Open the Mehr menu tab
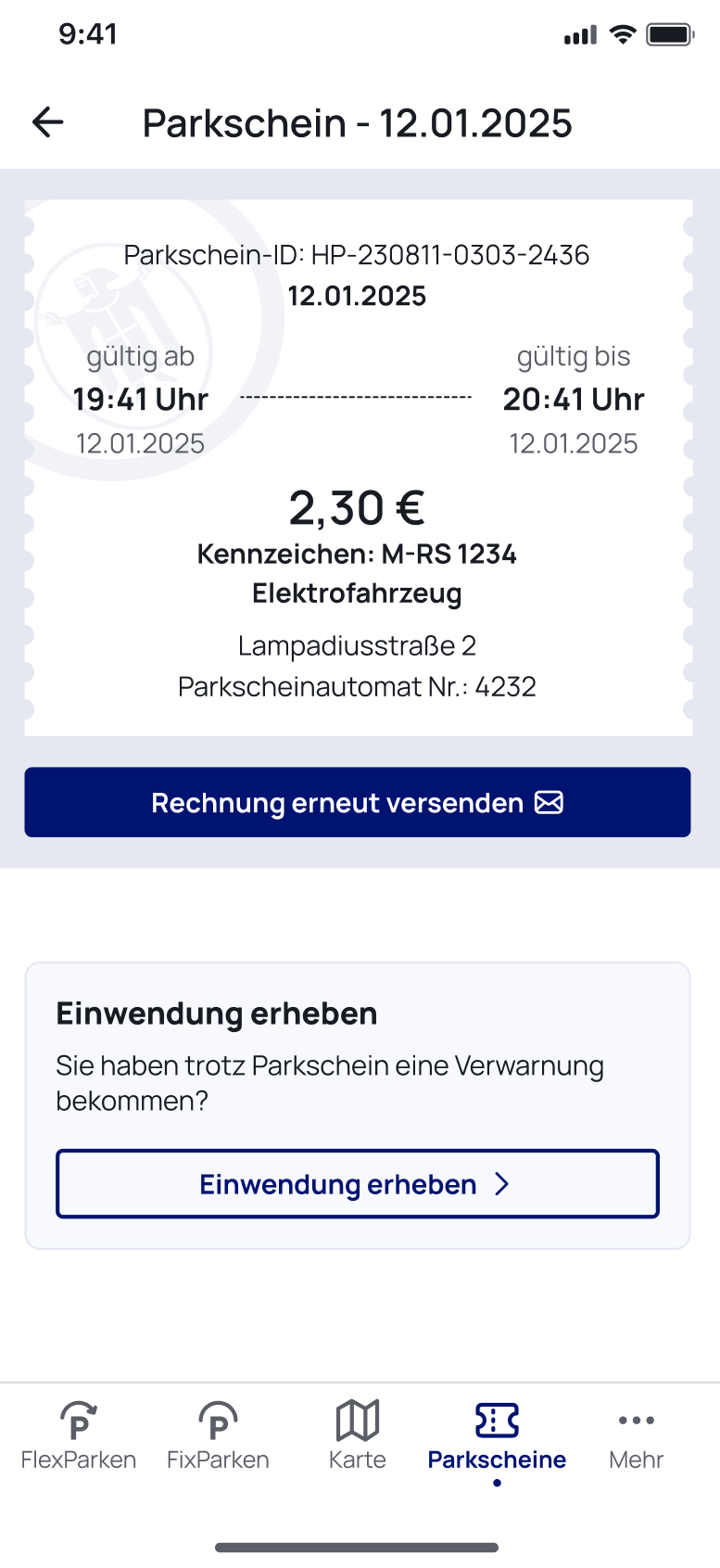Viewport: 720px width, 1568px height. [x=636, y=1435]
